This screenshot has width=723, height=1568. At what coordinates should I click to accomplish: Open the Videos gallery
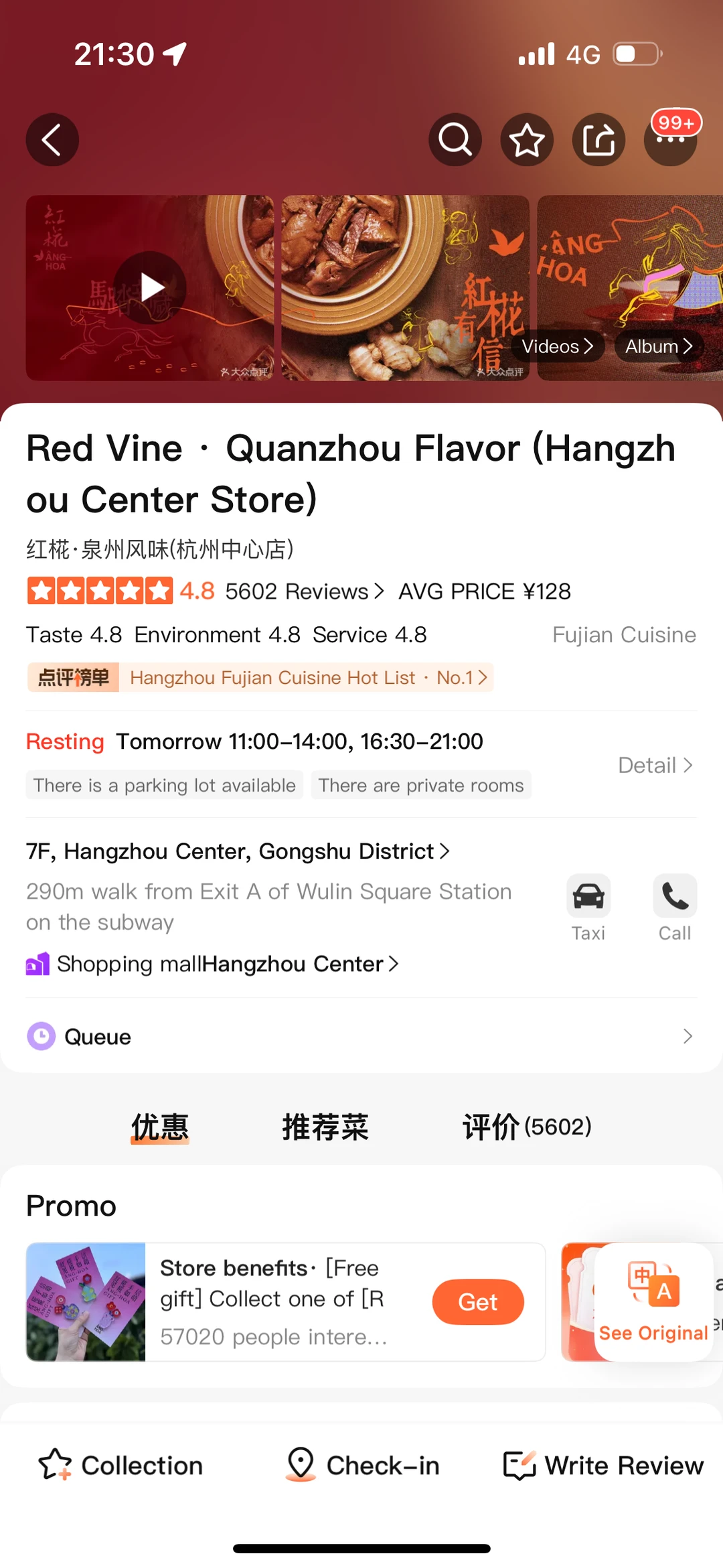[x=558, y=346]
